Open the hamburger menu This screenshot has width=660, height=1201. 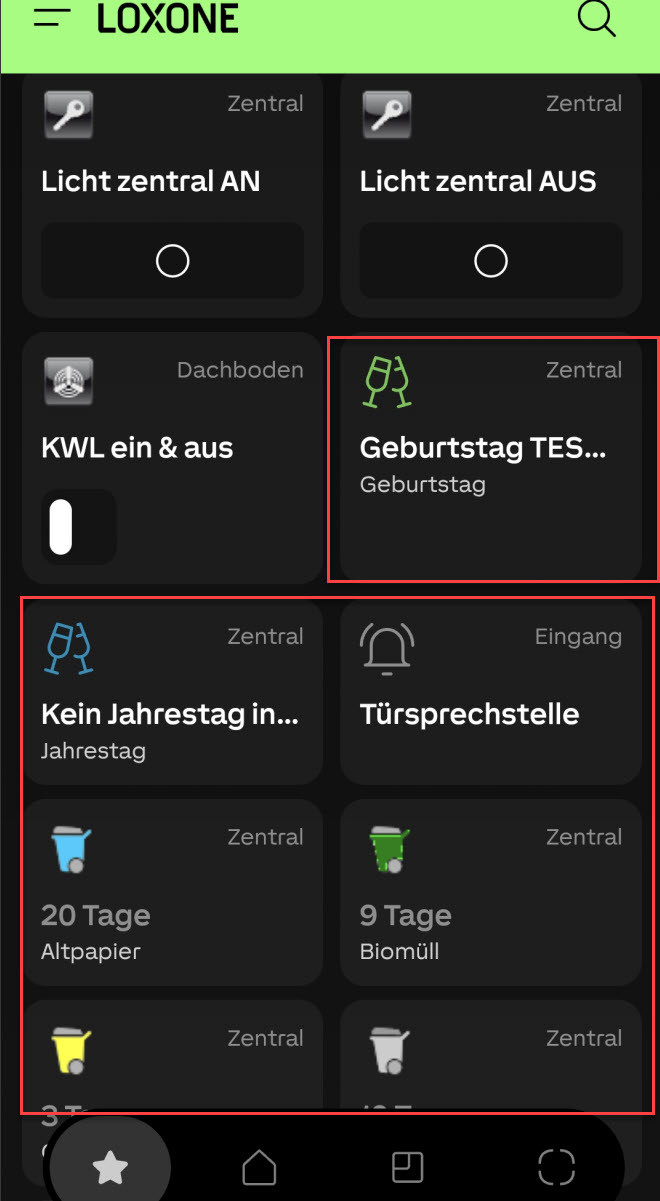click(x=52, y=19)
